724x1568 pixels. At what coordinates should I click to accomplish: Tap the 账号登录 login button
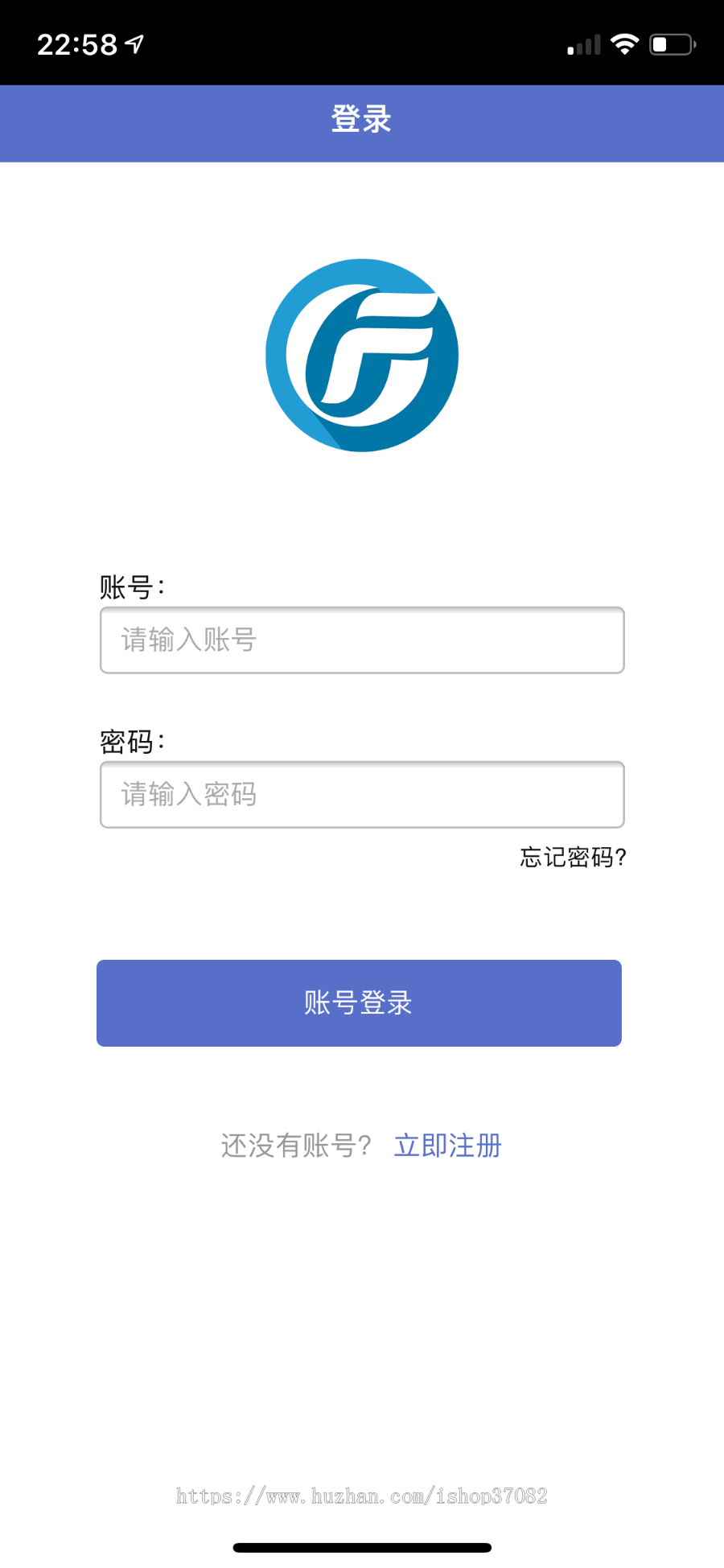(359, 1003)
